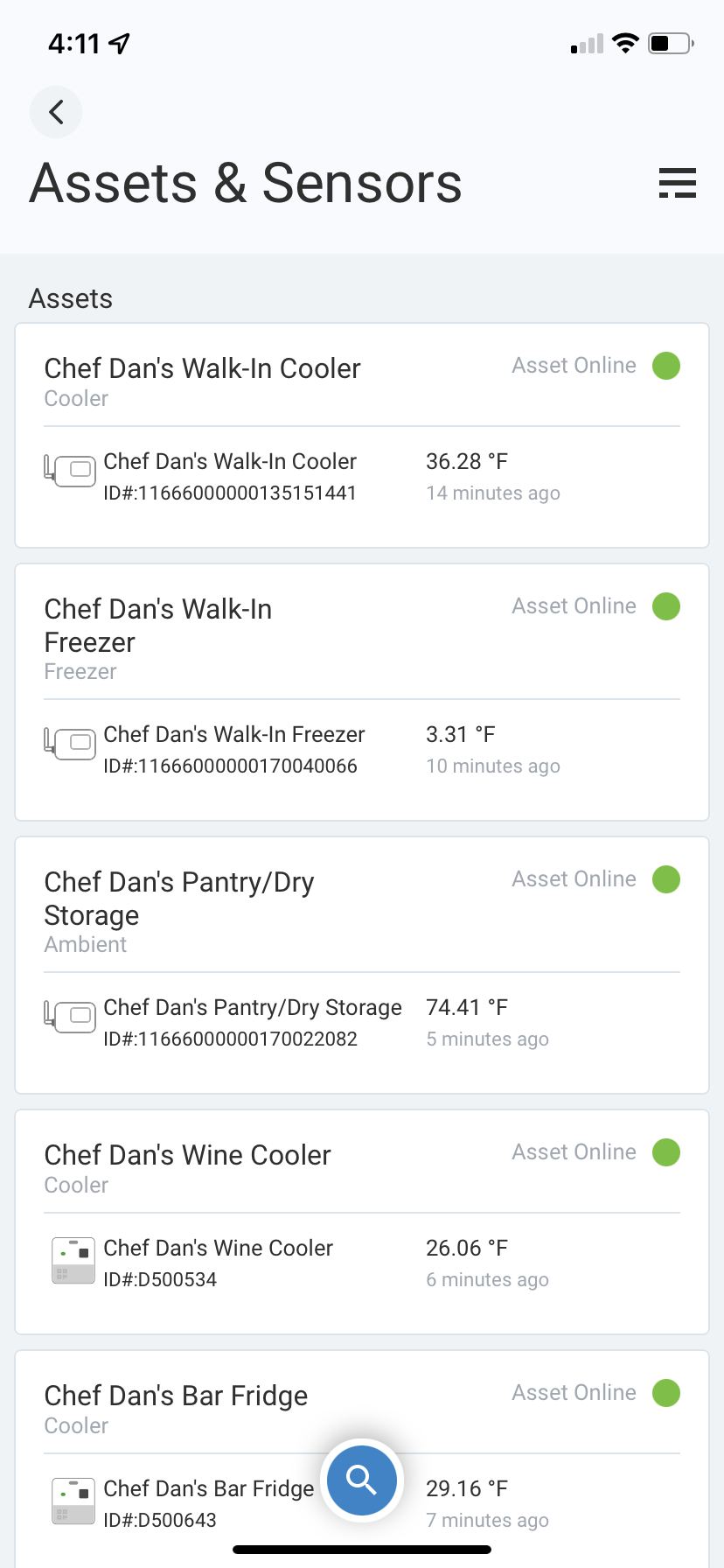Open Chef Dan's Walk-In Cooler asset
724x1568 pixels.
[x=202, y=368]
